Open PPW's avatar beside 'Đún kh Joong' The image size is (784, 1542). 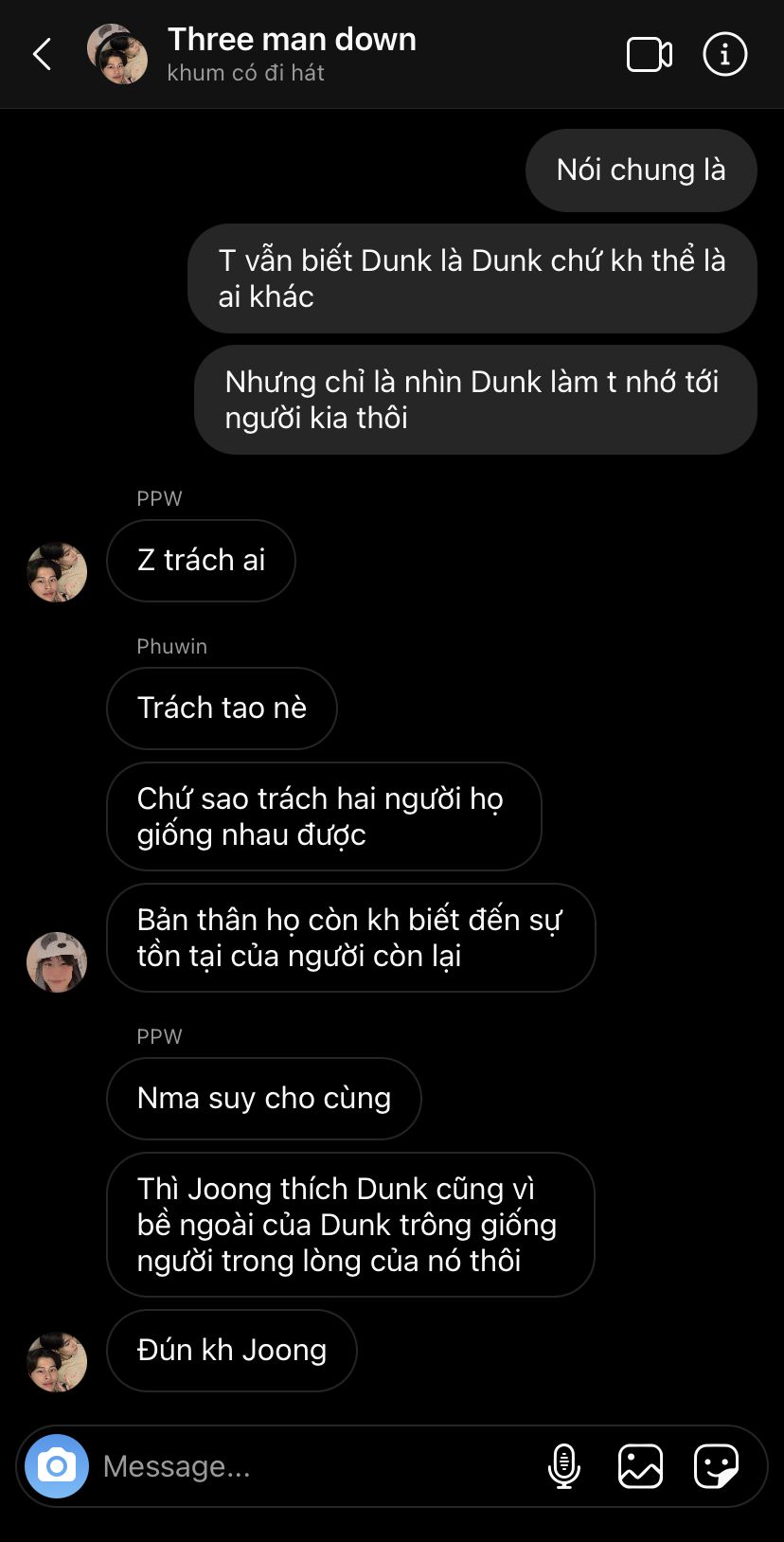coord(57,1362)
